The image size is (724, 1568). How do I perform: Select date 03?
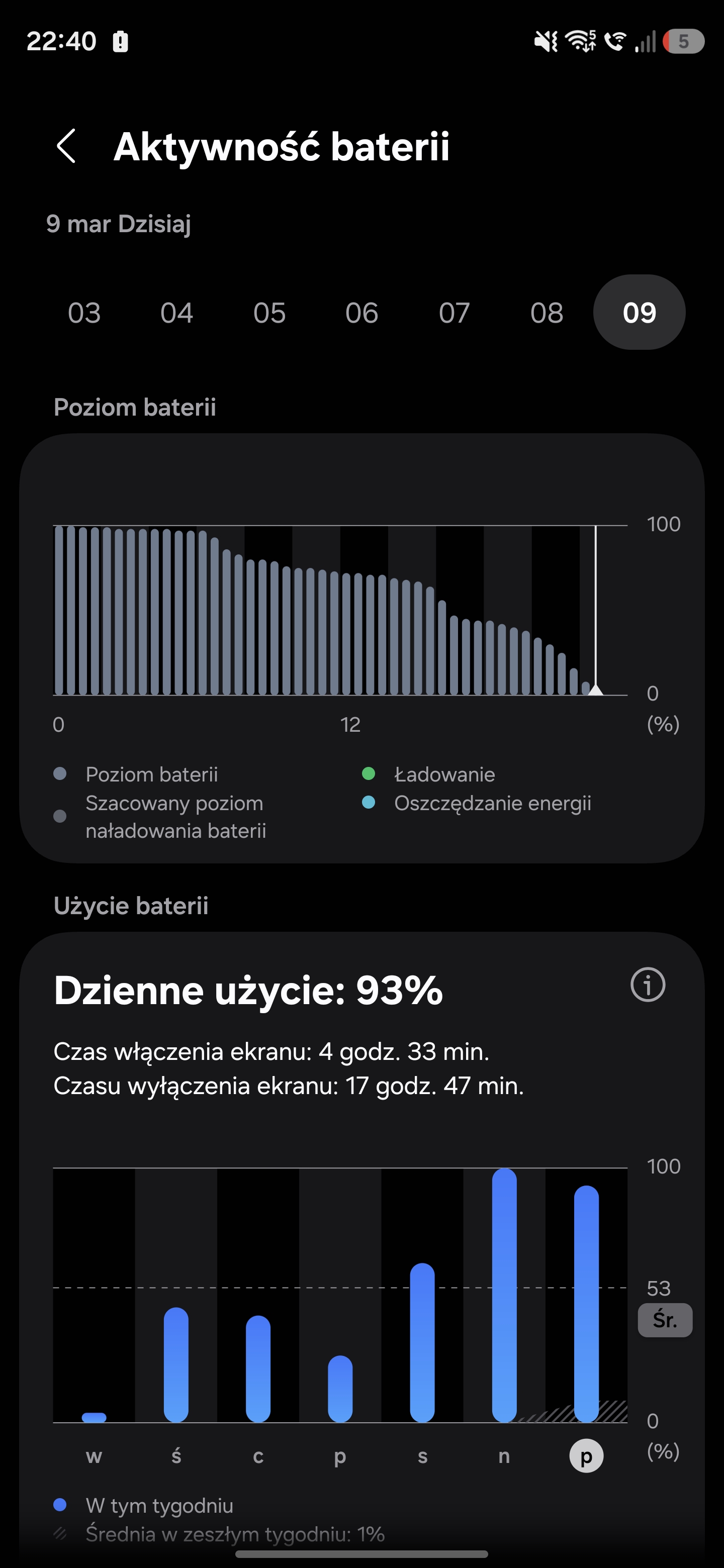84,313
